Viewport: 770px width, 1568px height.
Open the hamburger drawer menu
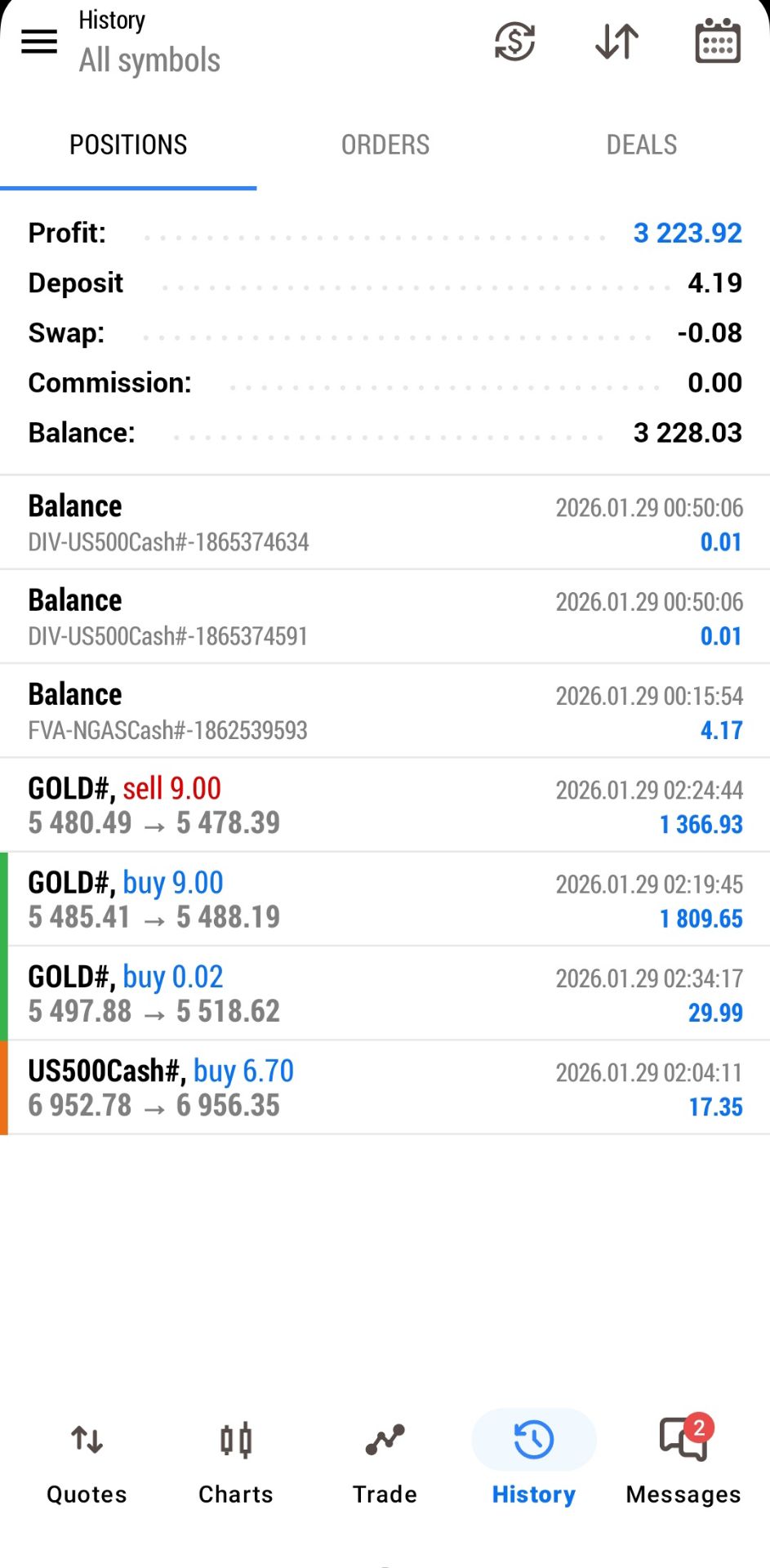point(39,42)
